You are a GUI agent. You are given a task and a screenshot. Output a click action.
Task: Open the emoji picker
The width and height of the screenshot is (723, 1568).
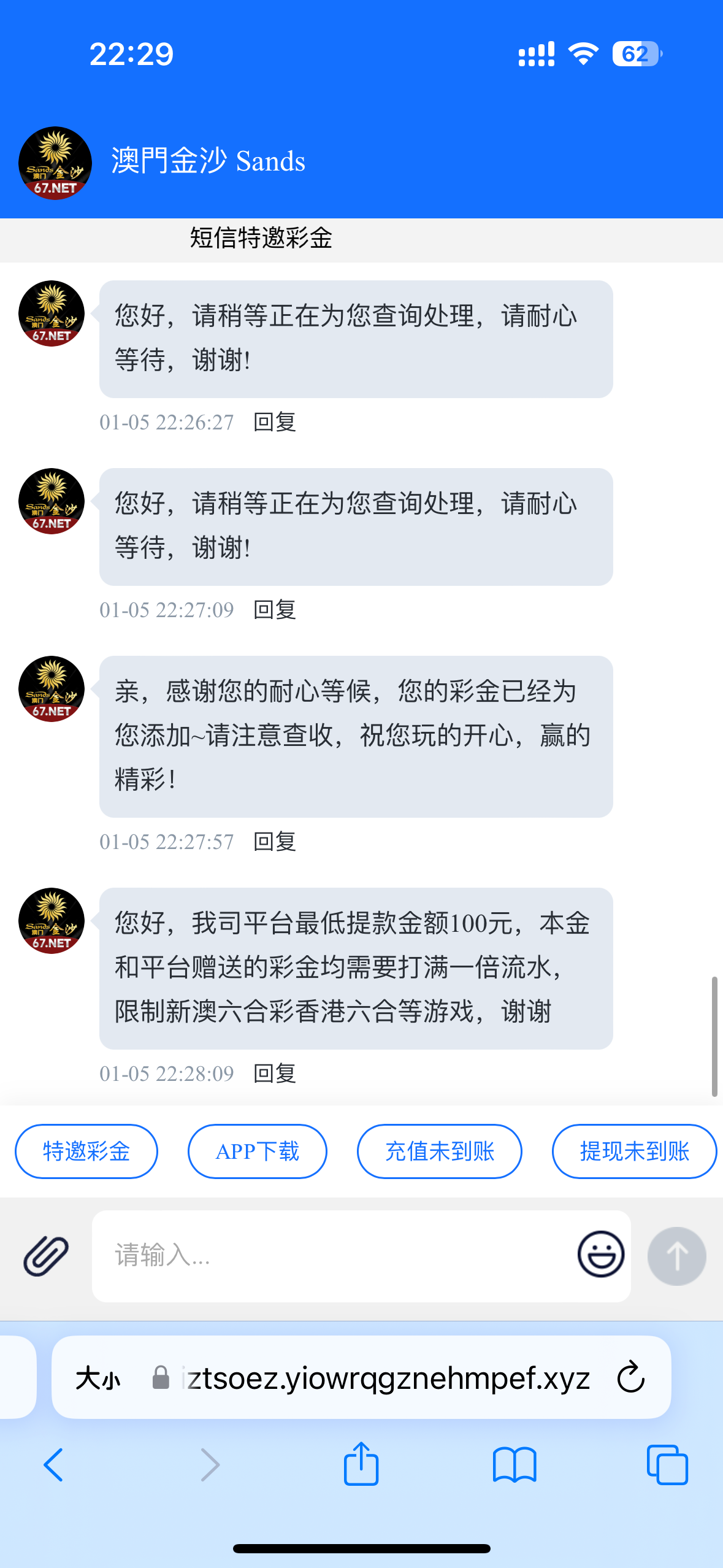coord(601,1254)
